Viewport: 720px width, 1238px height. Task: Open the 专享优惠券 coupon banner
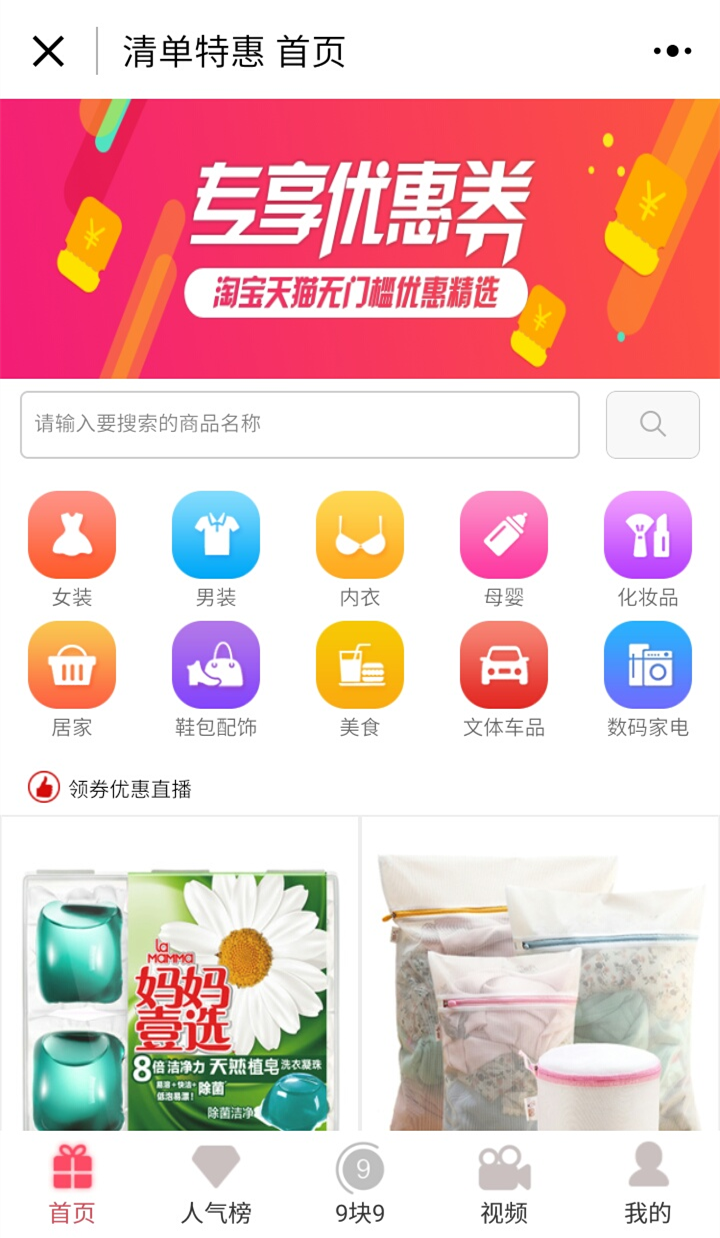coord(360,238)
